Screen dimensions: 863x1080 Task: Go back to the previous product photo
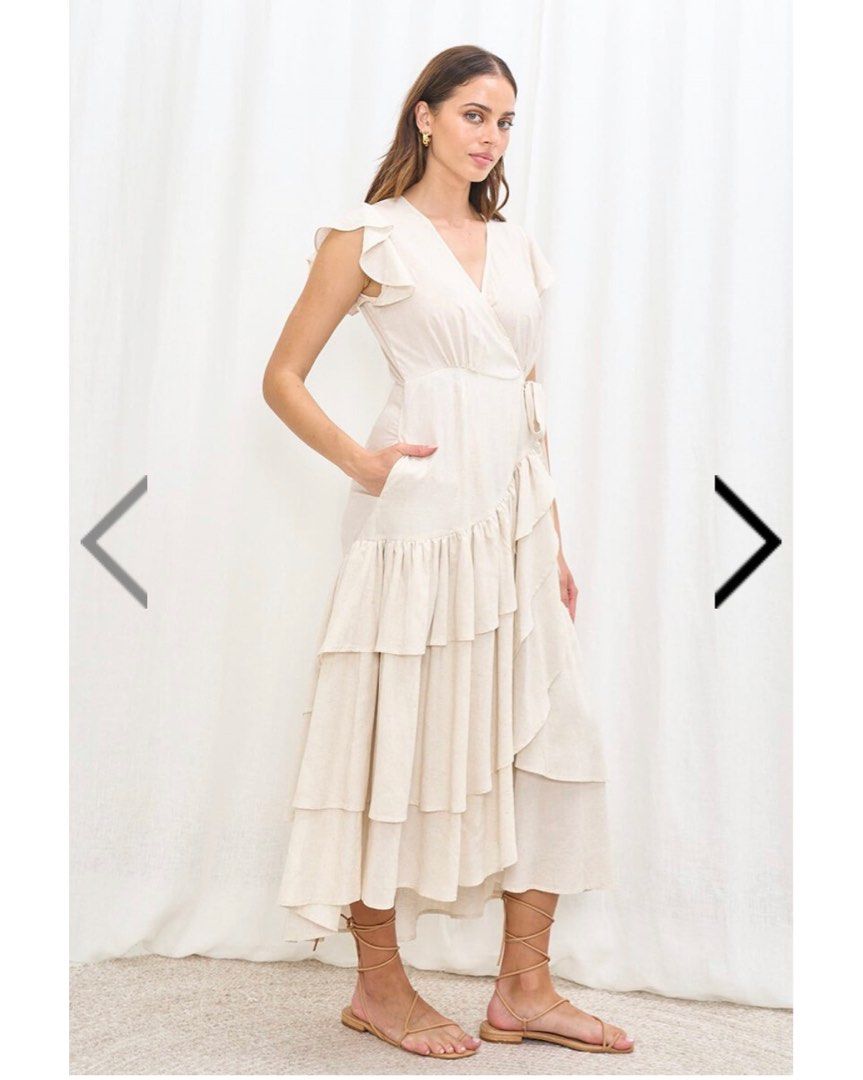click(114, 541)
